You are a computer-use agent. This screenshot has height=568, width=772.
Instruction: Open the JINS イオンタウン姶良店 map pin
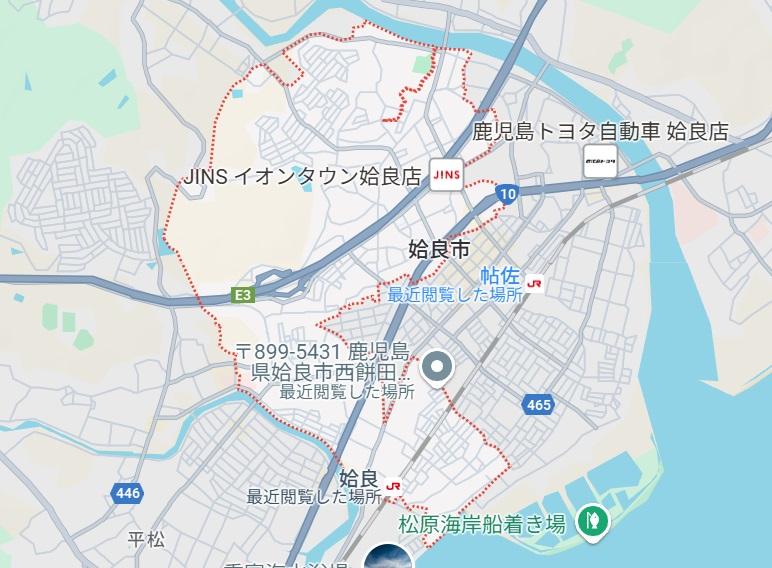click(447, 174)
